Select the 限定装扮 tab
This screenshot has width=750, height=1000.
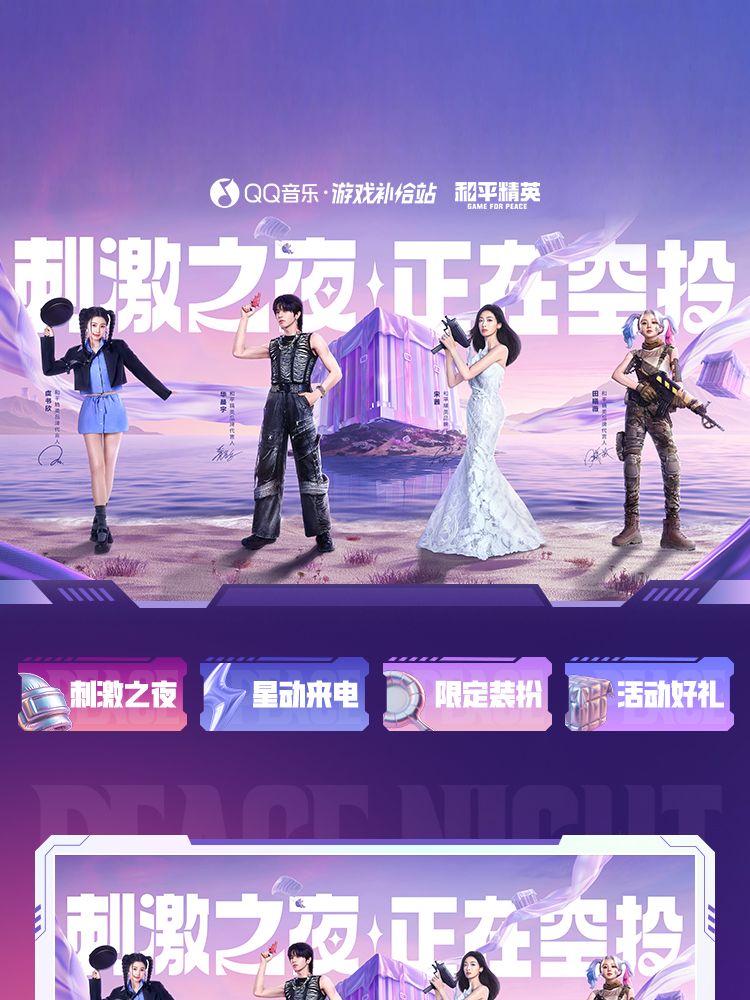click(x=467, y=694)
